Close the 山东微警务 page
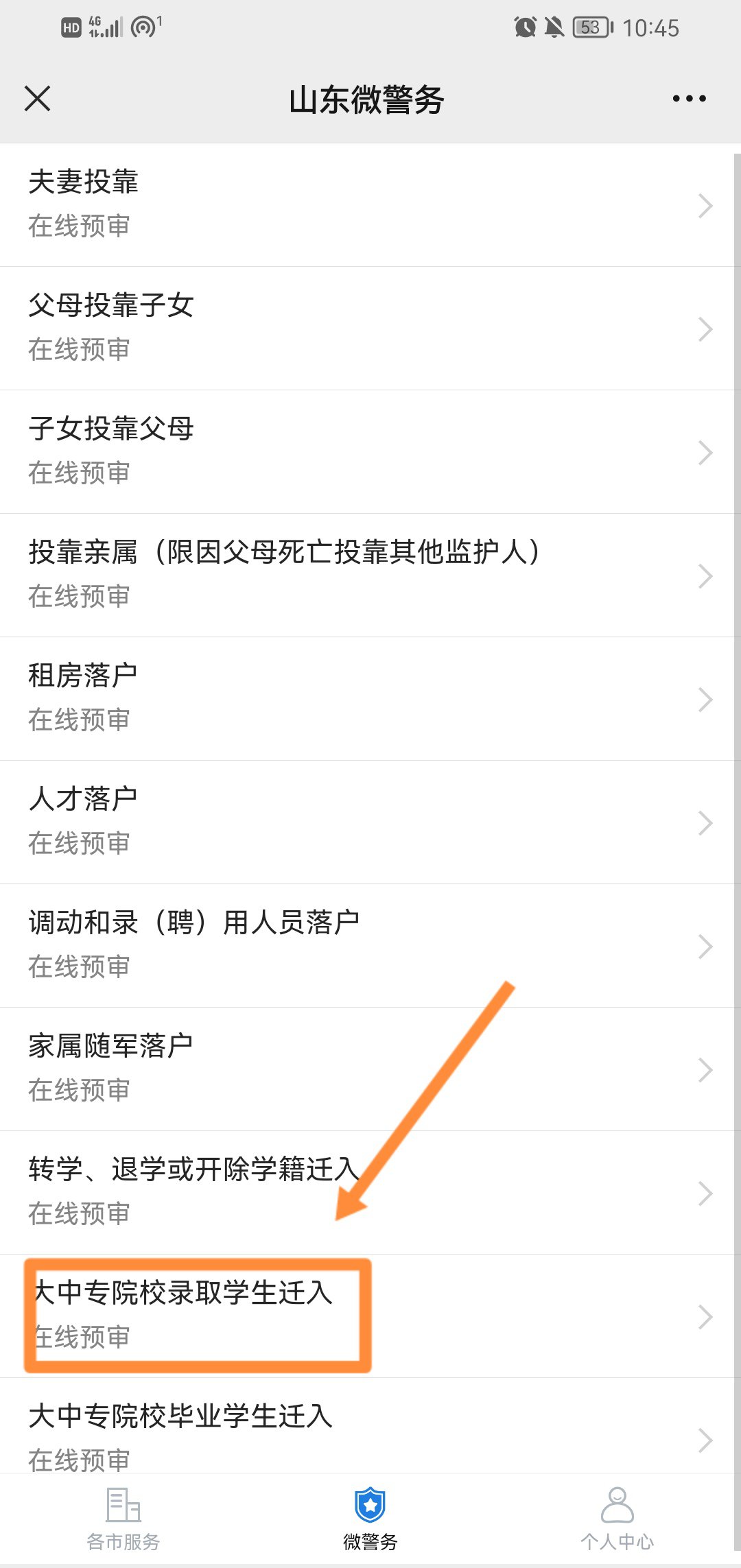Viewport: 741px width, 1568px height. click(38, 98)
